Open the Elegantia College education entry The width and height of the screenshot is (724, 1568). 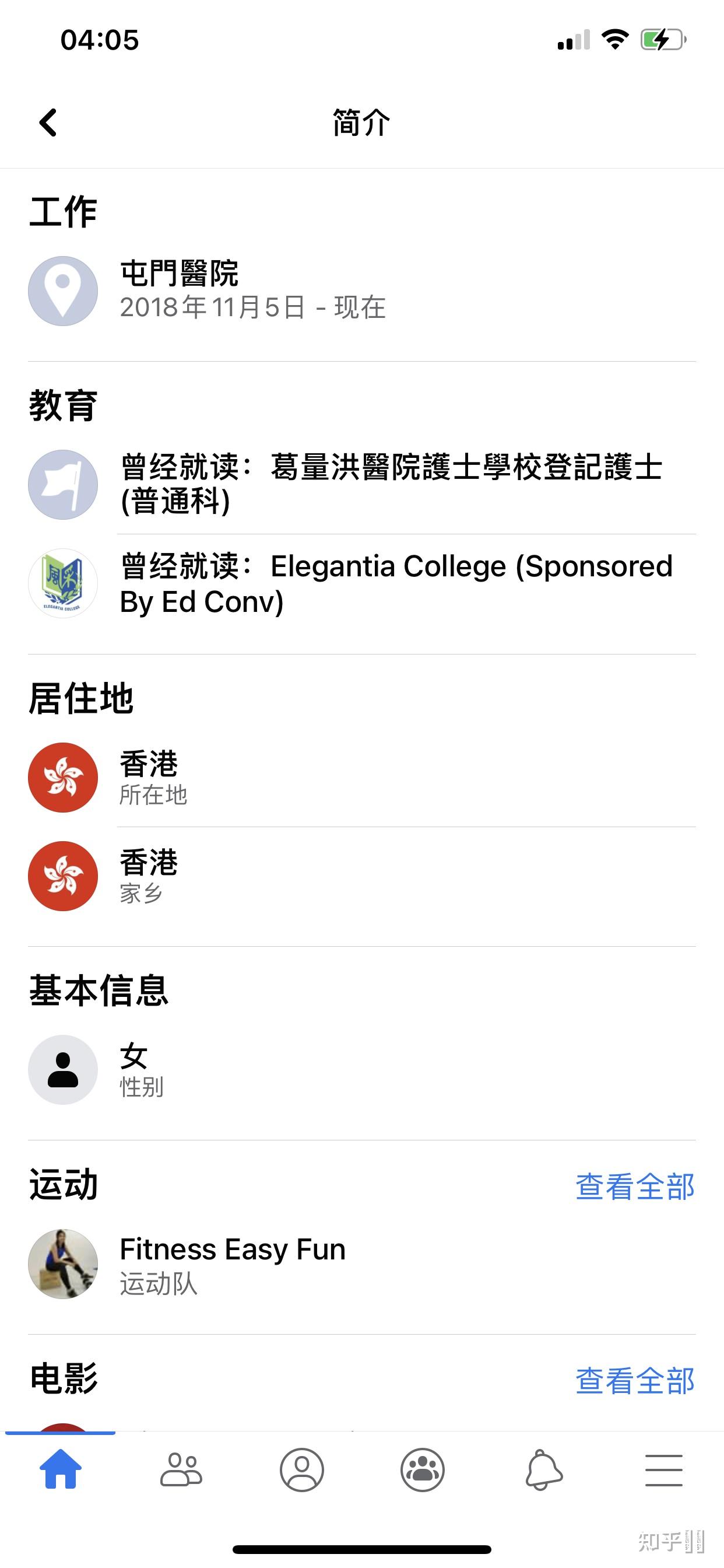[x=395, y=583]
